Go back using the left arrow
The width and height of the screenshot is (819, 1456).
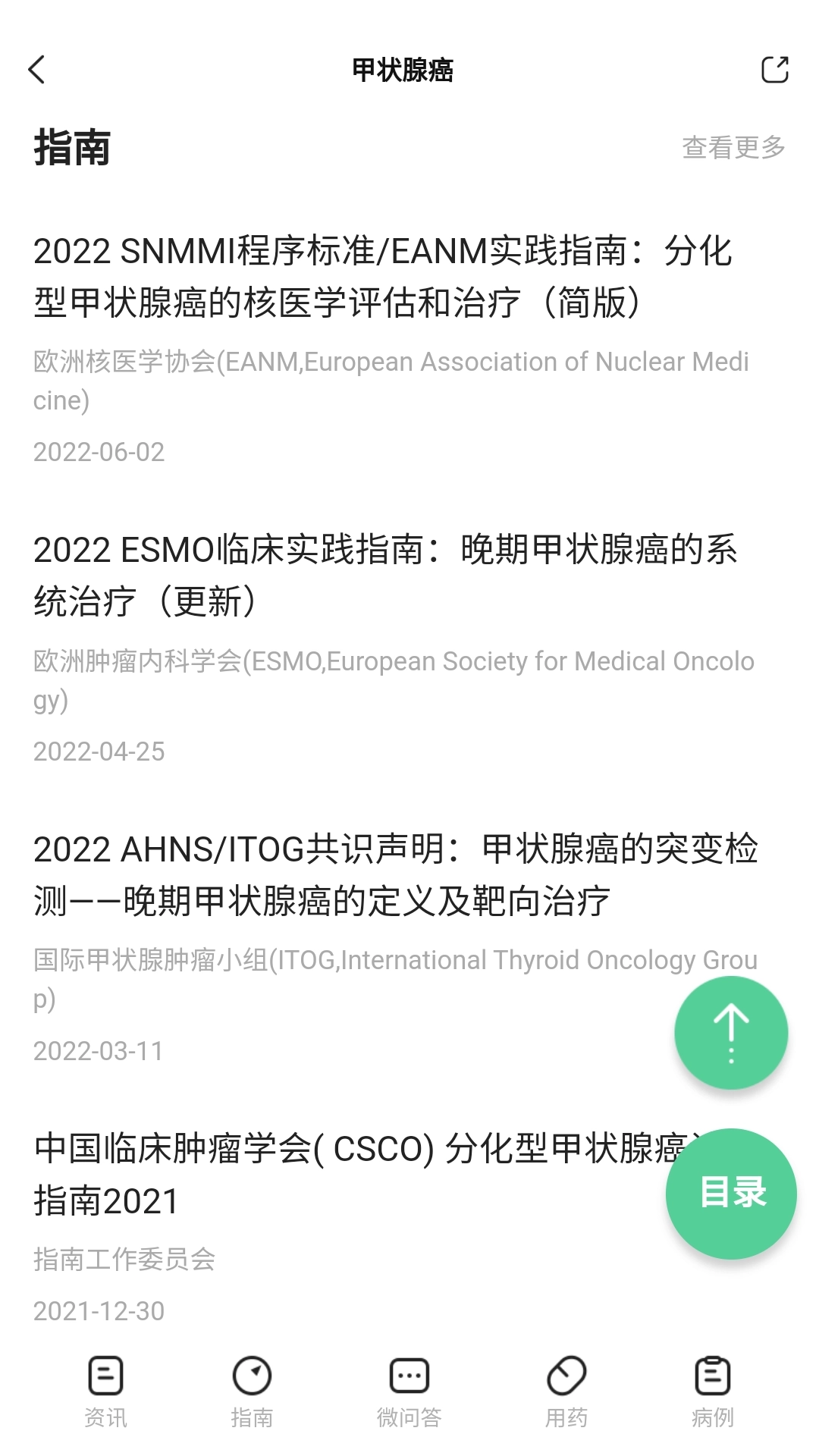[36, 71]
